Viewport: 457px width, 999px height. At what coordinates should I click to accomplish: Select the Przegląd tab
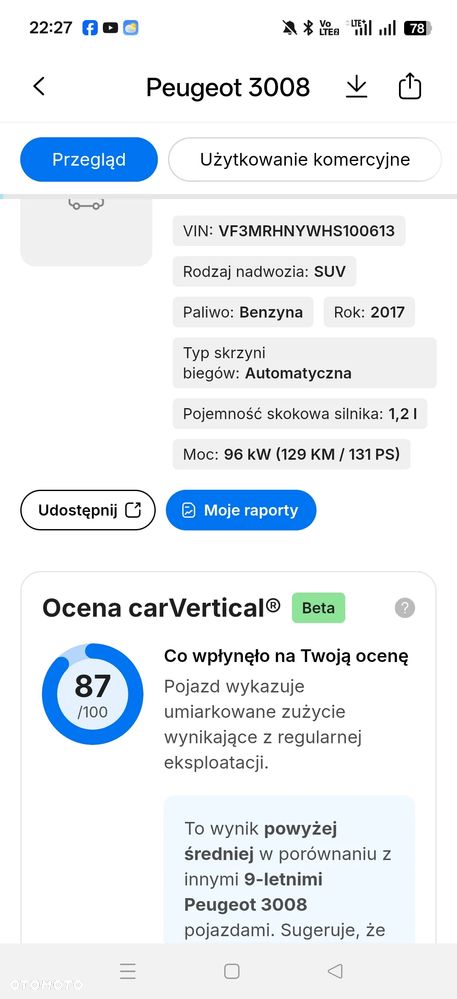tap(89, 159)
